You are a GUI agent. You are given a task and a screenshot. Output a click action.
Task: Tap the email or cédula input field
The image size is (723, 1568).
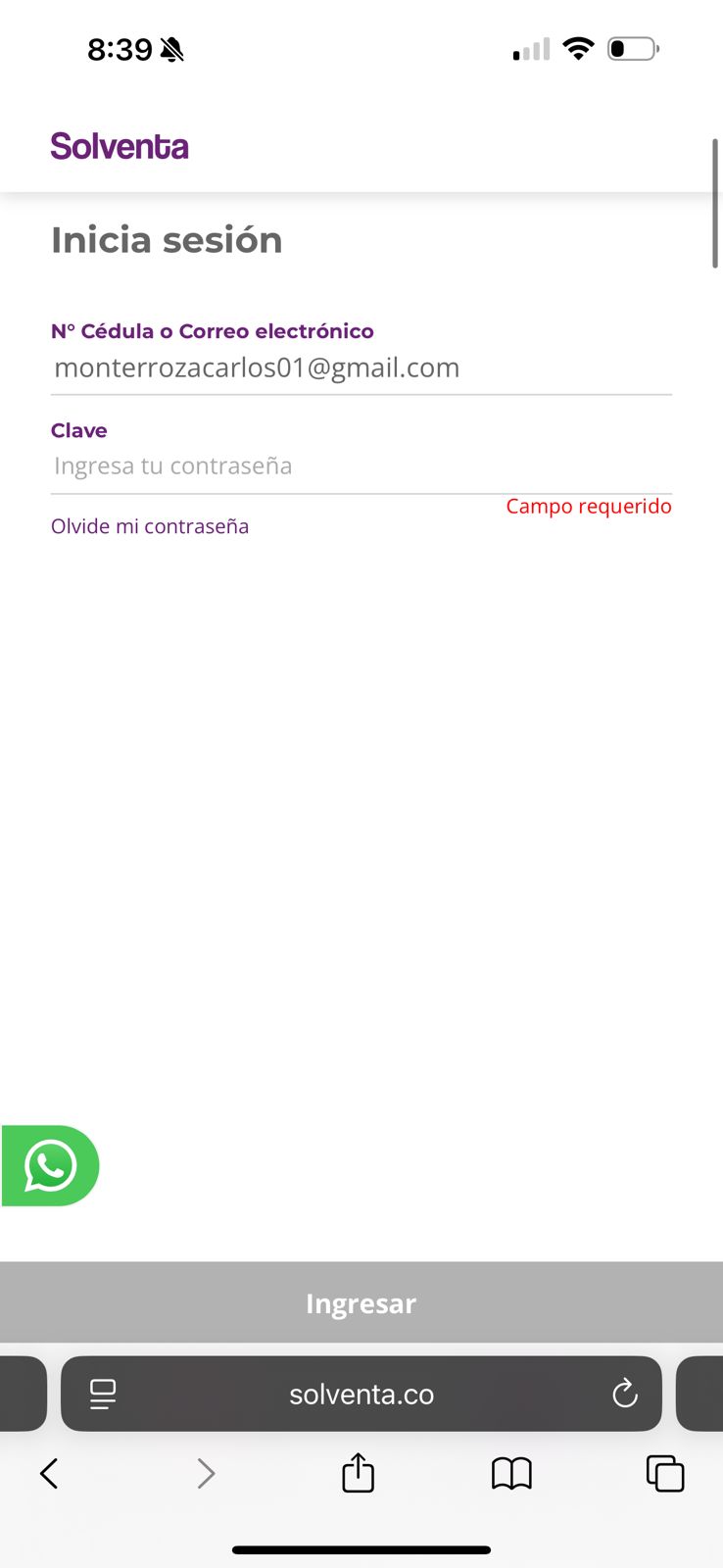click(361, 368)
